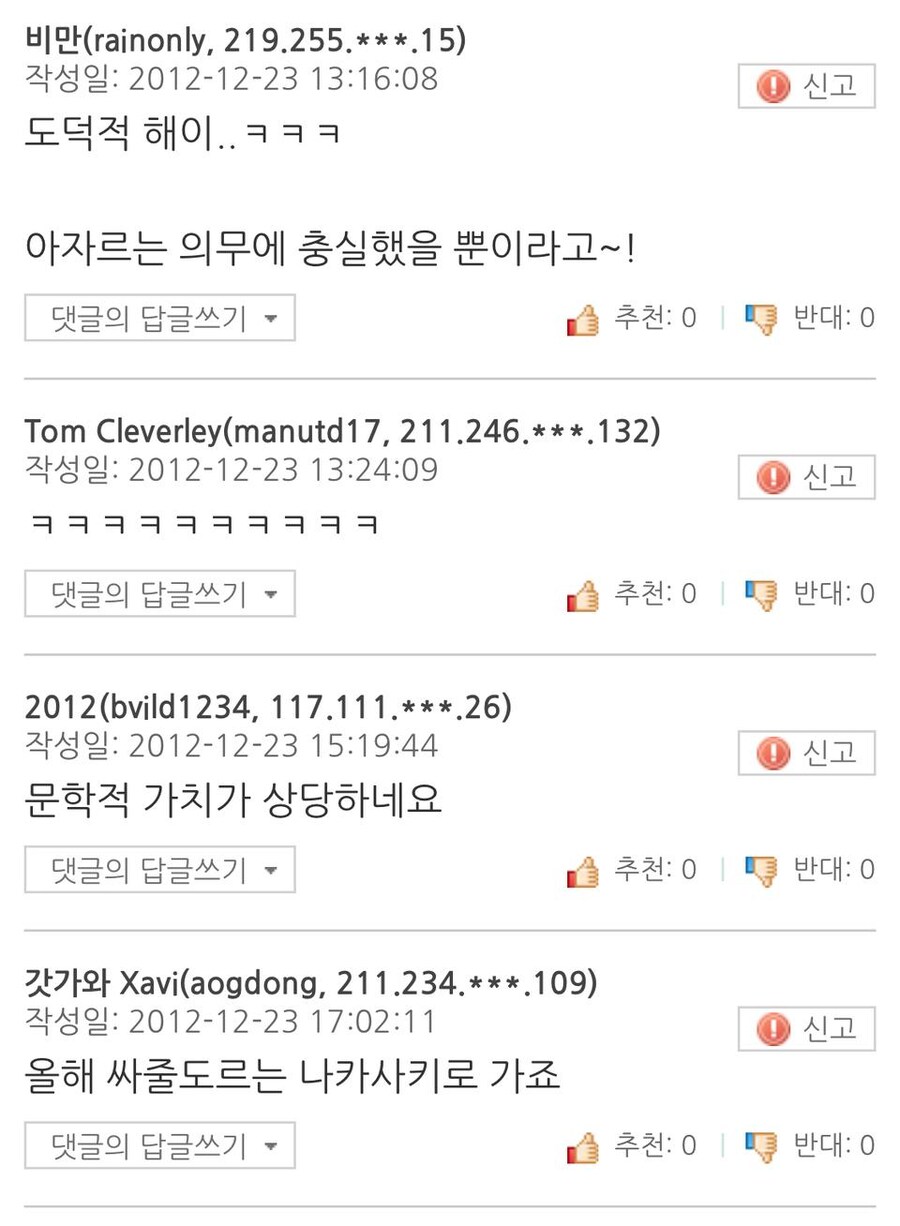900x1226 pixels.
Task: Open reply dropdown under 갓가와 Xavi's comment
Action: [160, 1147]
